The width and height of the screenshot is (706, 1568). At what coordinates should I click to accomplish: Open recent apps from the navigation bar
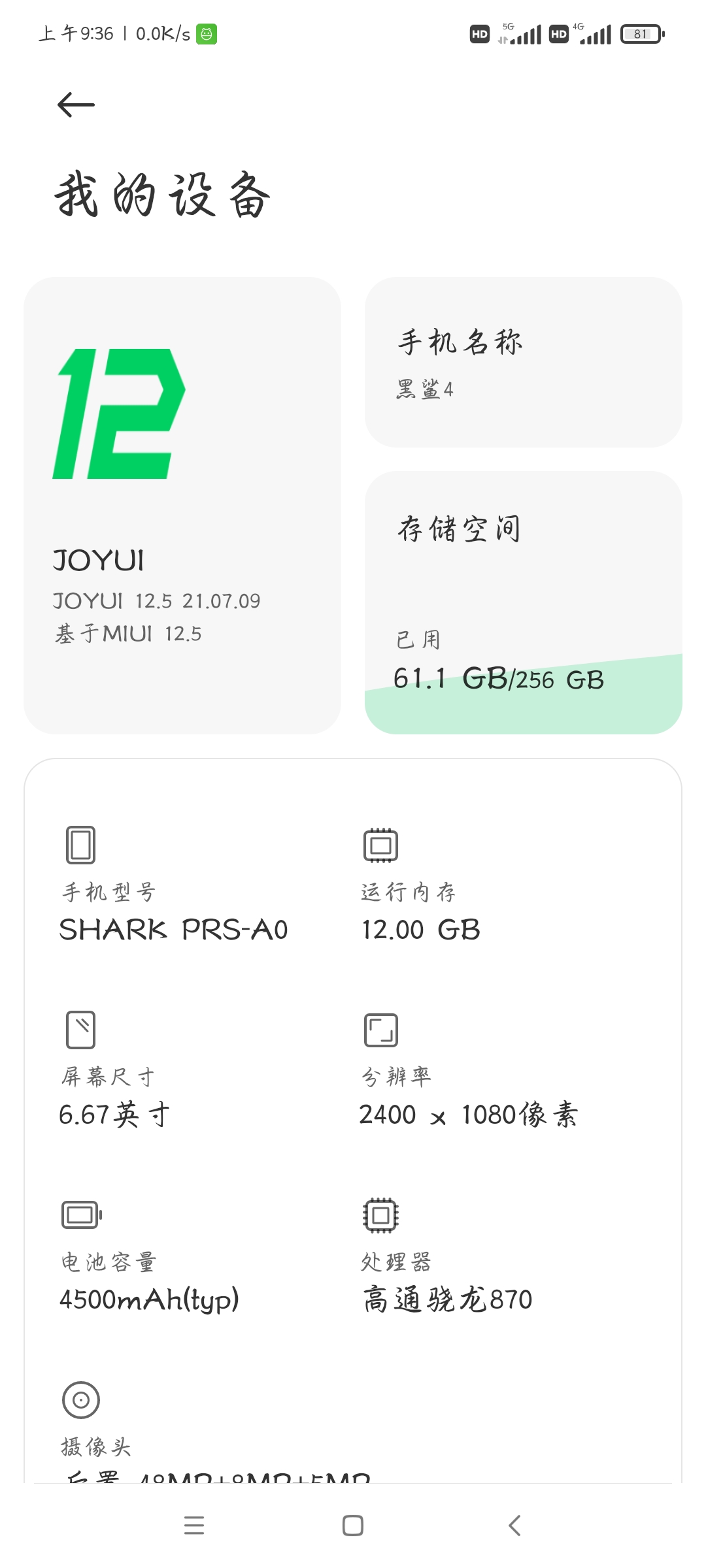pyautogui.click(x=194, y=1526)
